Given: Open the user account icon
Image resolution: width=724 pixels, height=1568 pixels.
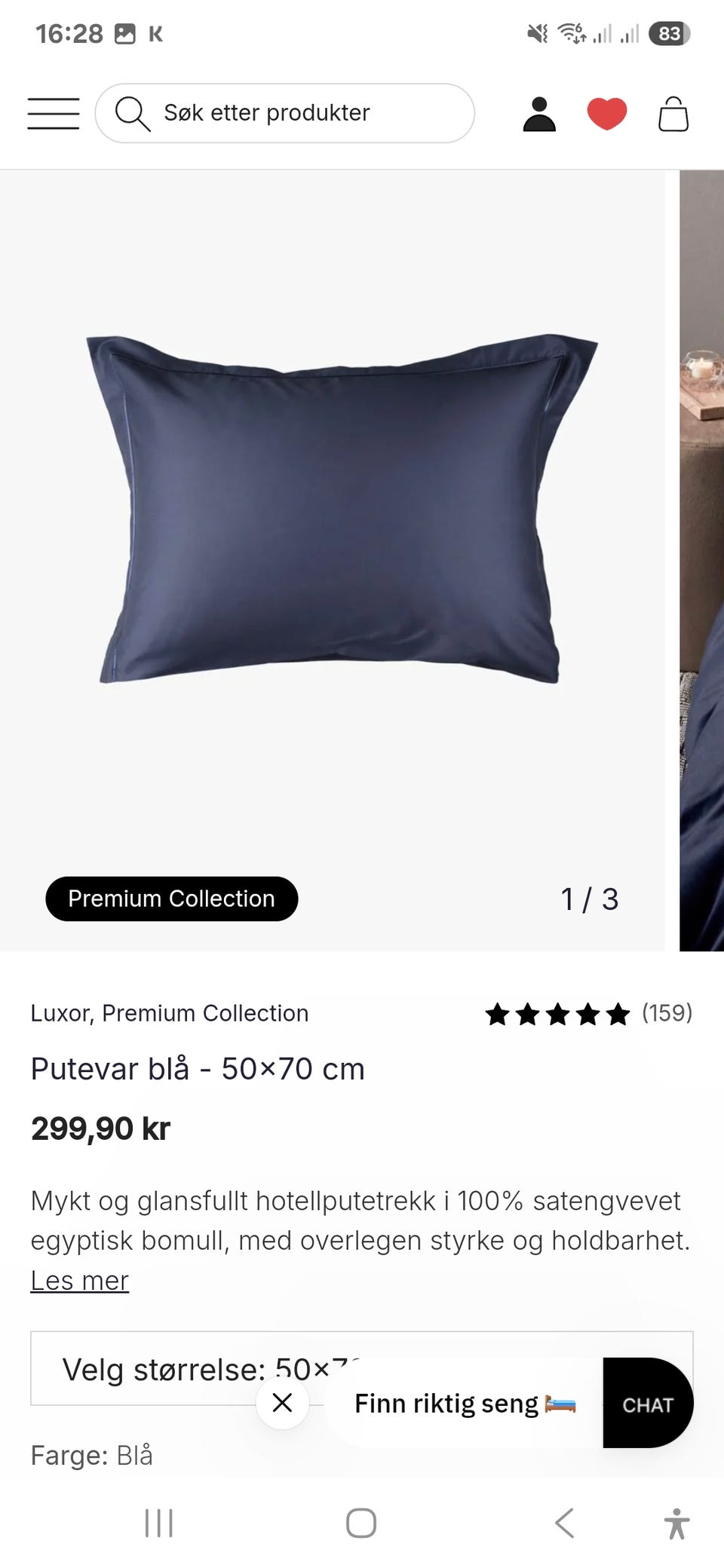Looking at the screenshot, I should click(x=539, y=115).
